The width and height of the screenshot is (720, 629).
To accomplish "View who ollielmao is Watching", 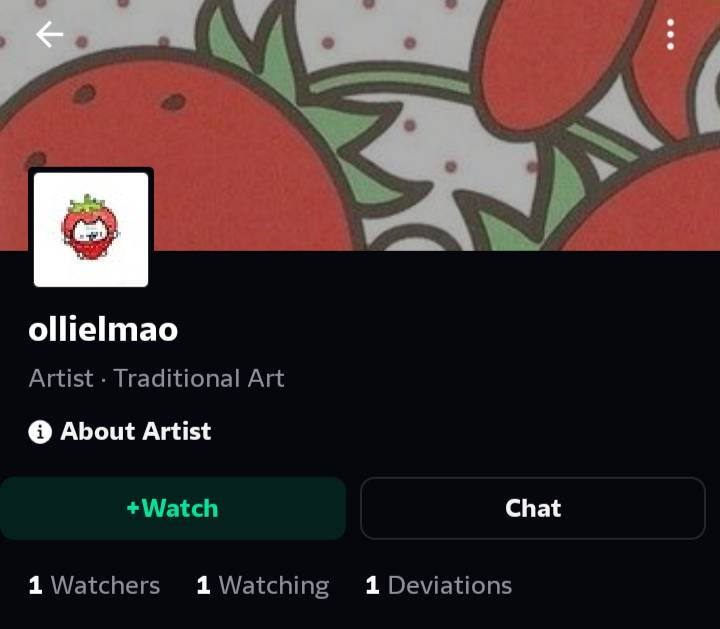I will 262,585.
